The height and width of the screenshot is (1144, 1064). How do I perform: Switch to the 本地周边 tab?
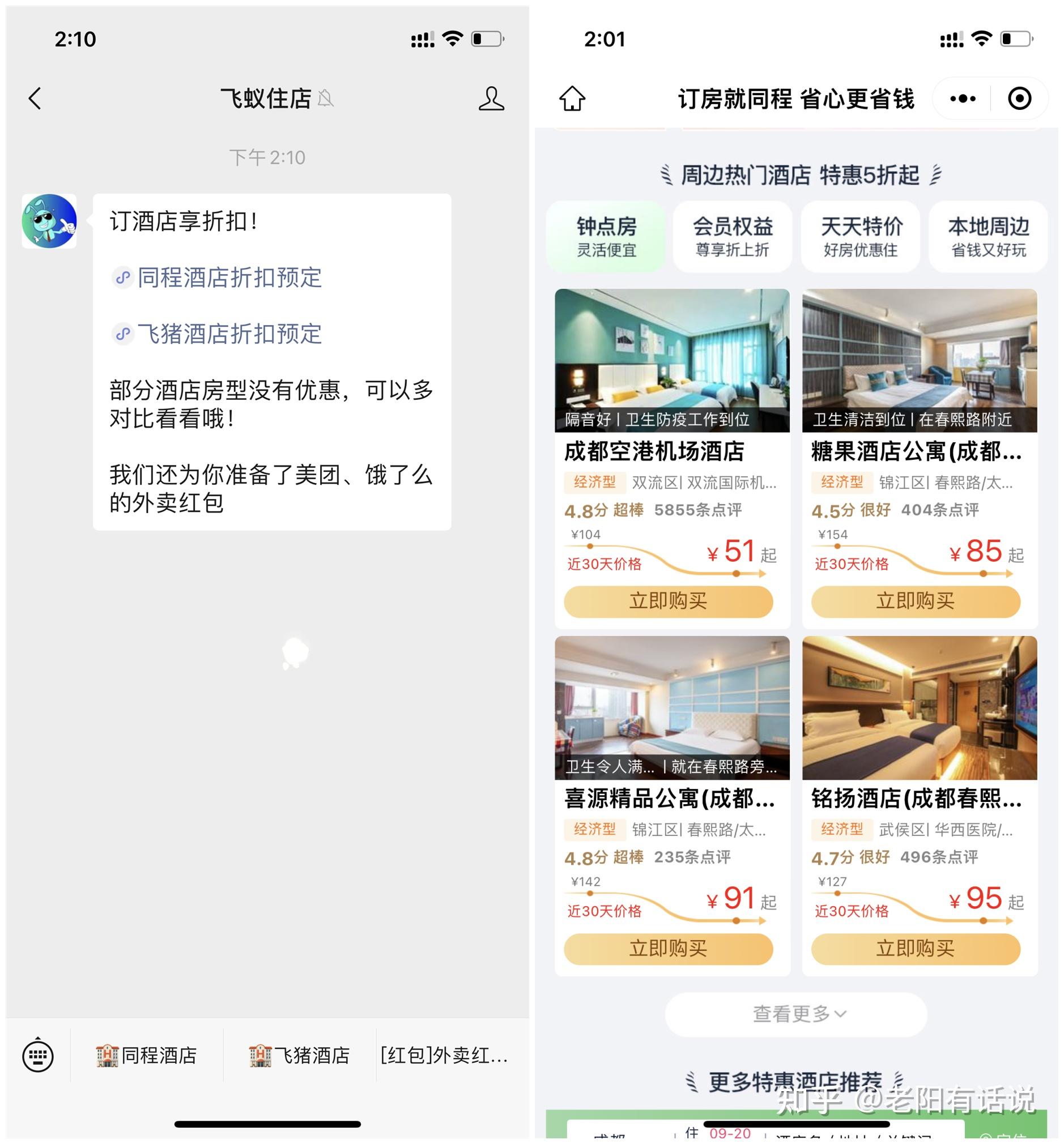coord(988,237)
